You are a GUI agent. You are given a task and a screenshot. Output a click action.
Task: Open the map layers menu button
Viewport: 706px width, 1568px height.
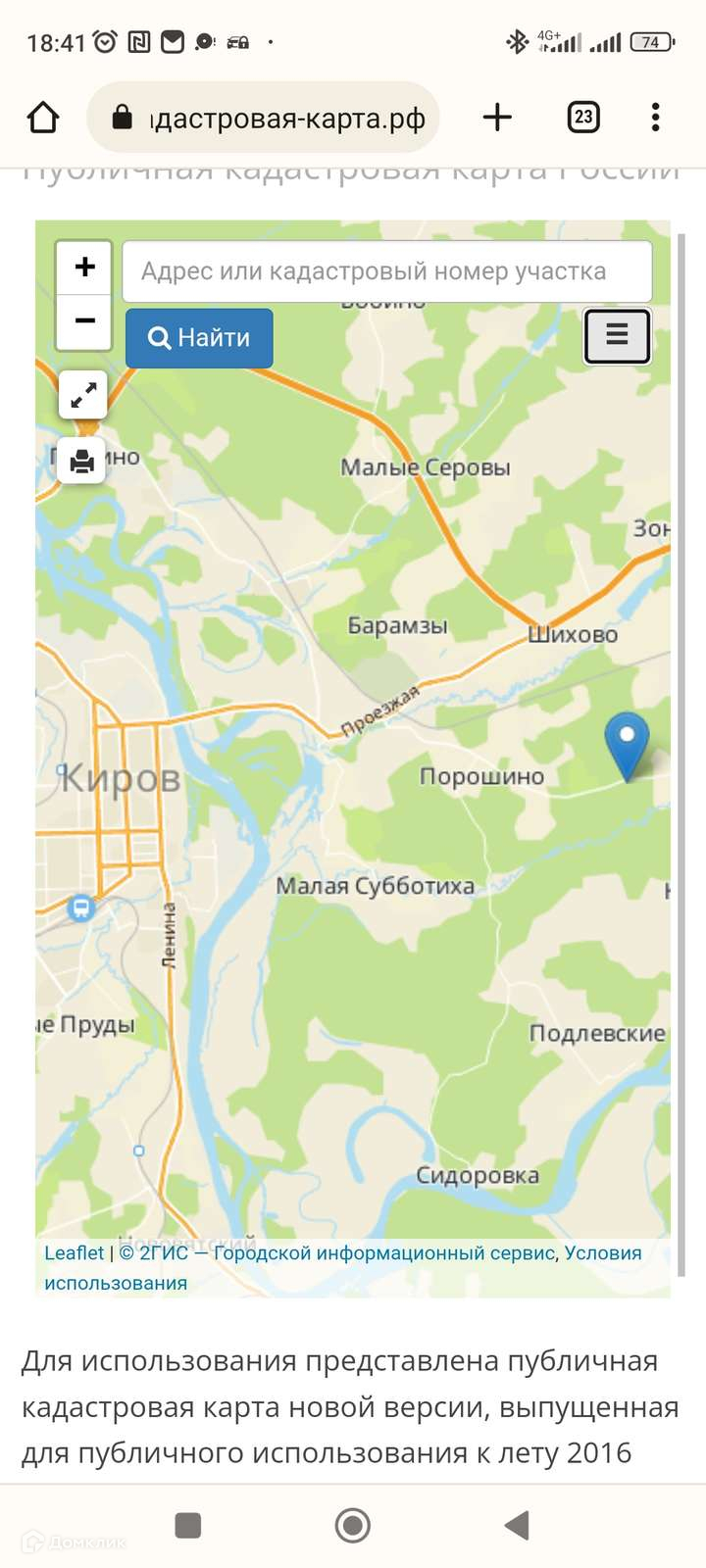pos(617,336)
